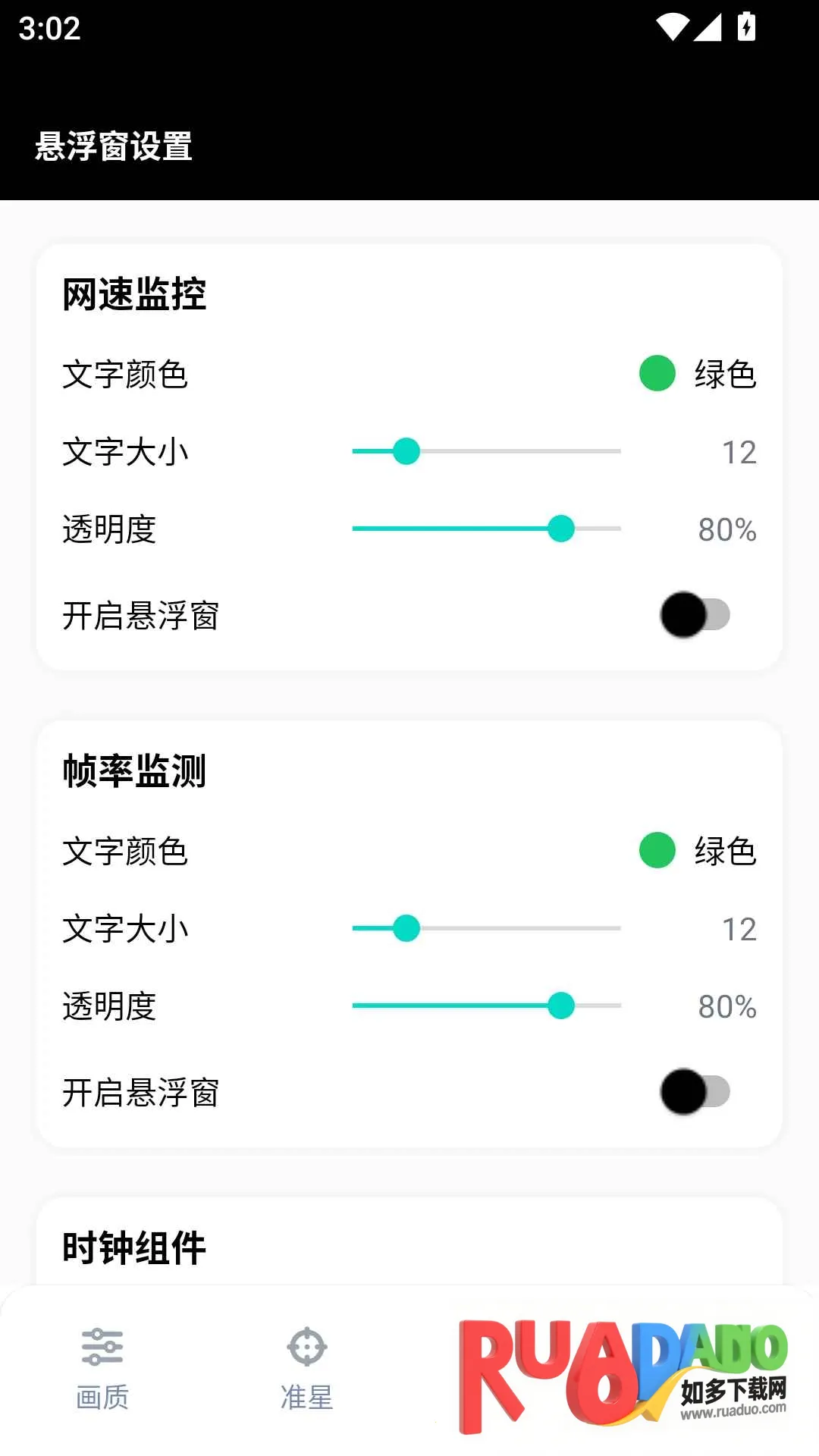Change text color in 帧率监测 section
Screen dimensions: 819x1456
click(698, 851)
